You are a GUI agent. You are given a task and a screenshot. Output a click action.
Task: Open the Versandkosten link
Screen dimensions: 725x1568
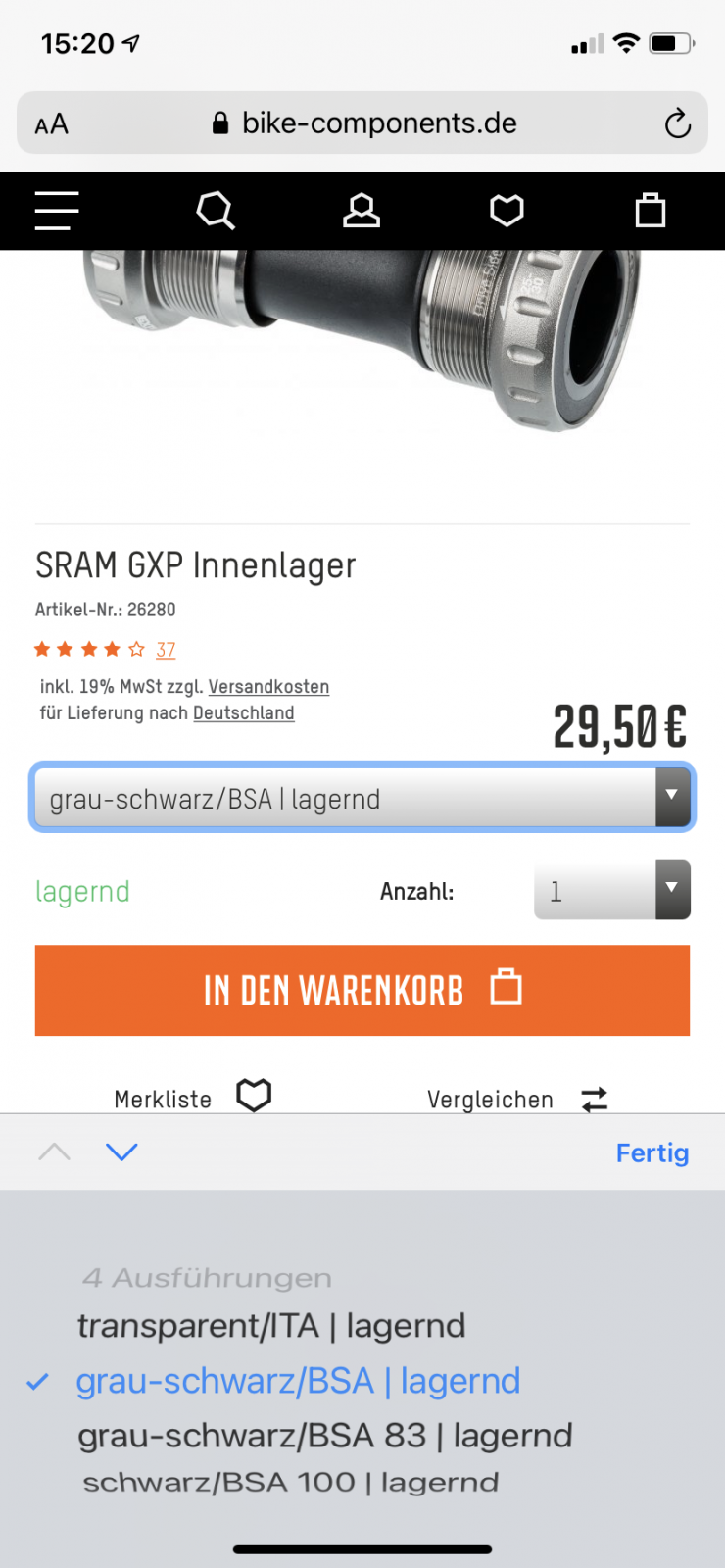tap(268, 687)
